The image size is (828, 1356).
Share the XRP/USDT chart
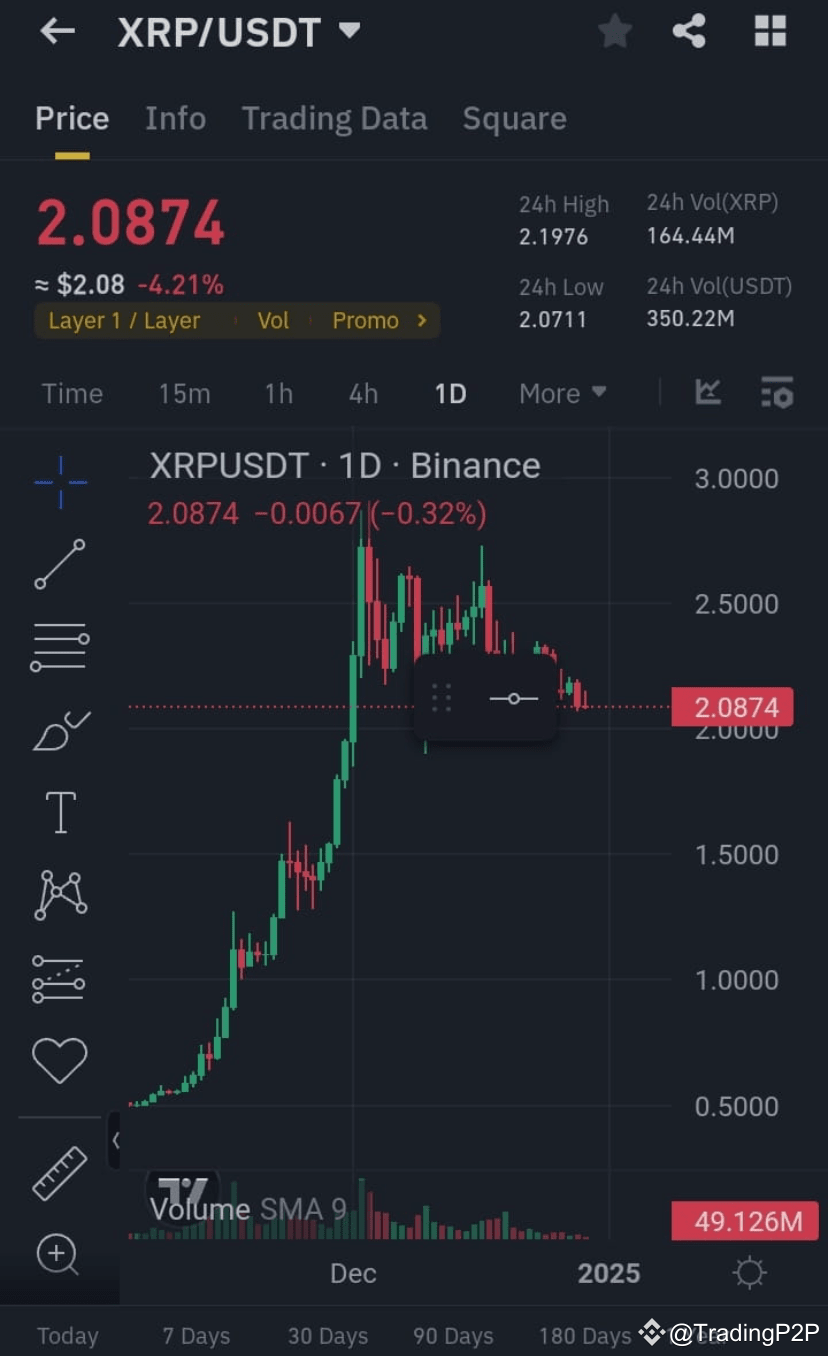689,31
